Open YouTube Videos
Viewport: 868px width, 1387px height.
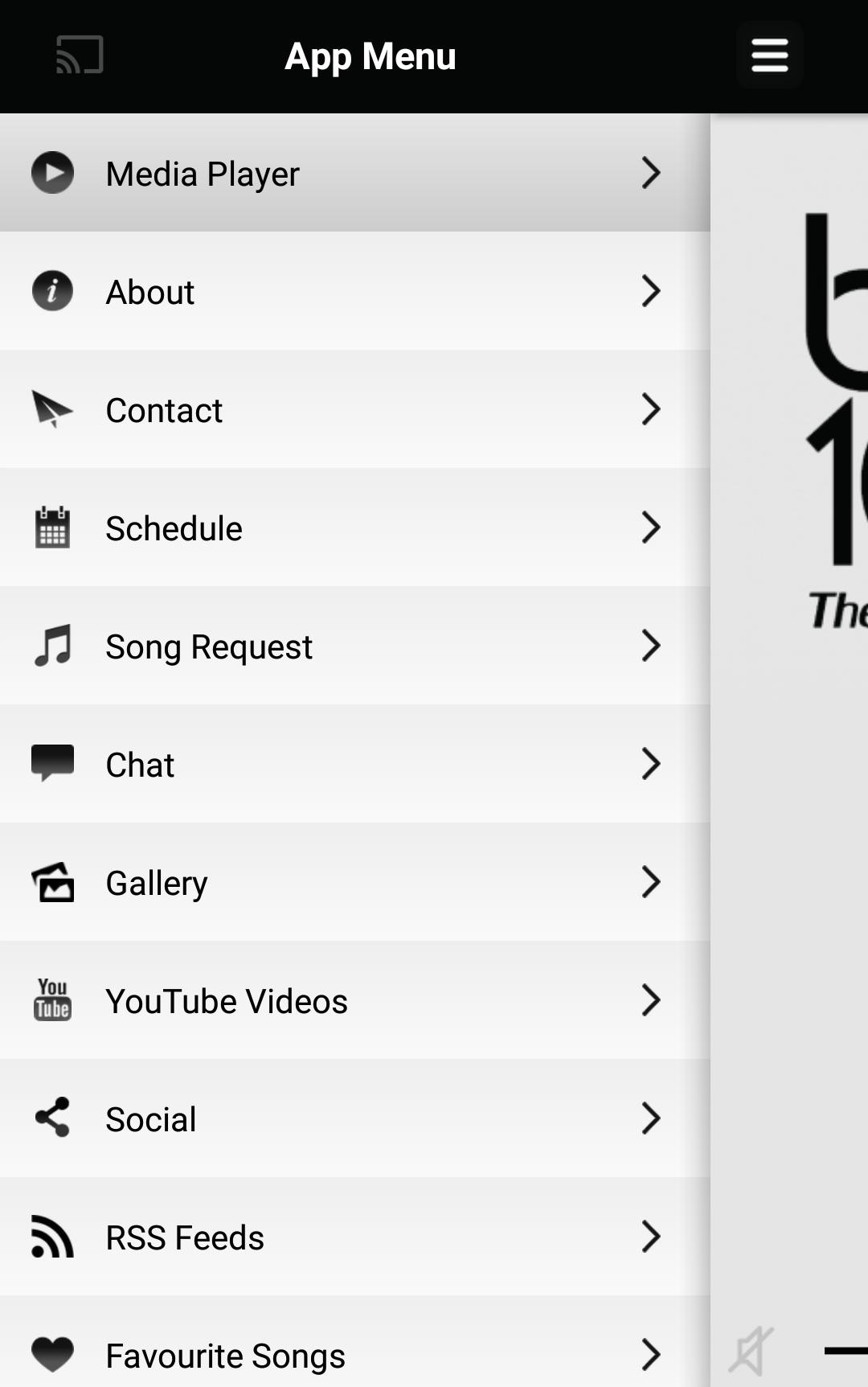[x=354, y=1000]
